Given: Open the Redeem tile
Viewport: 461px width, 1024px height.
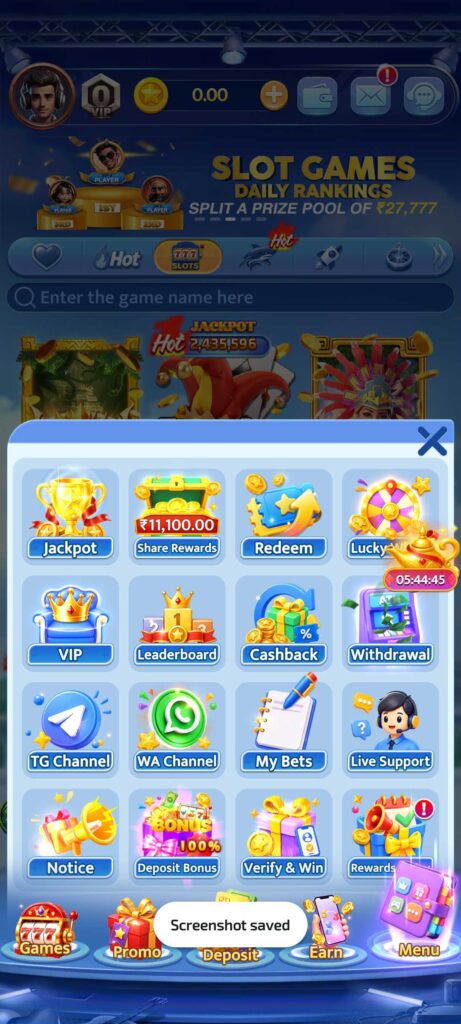Looking at the screenshot, I should click(283, 515).
